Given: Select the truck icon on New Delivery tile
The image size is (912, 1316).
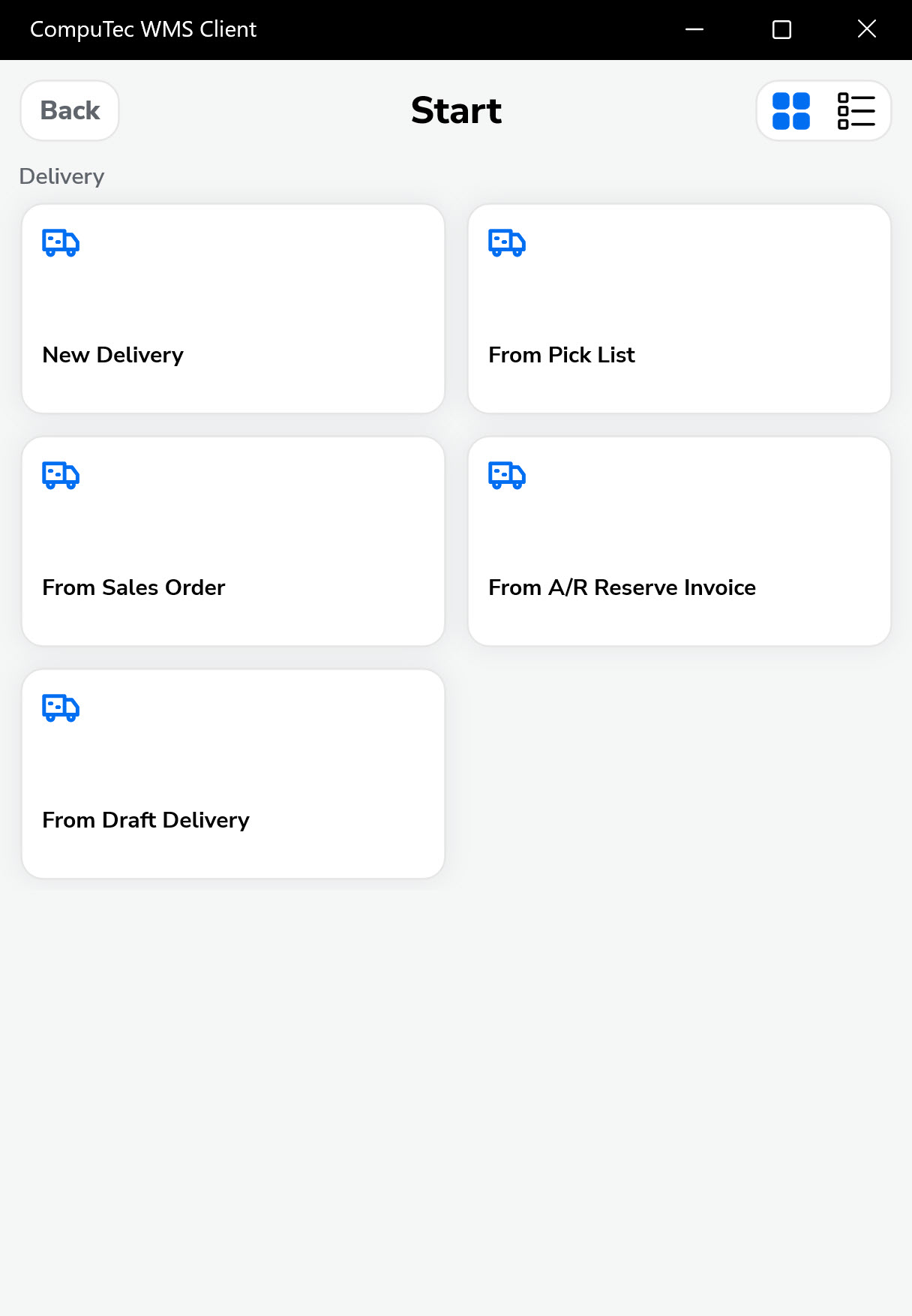Looking at the screenshot, I should 60,243.
